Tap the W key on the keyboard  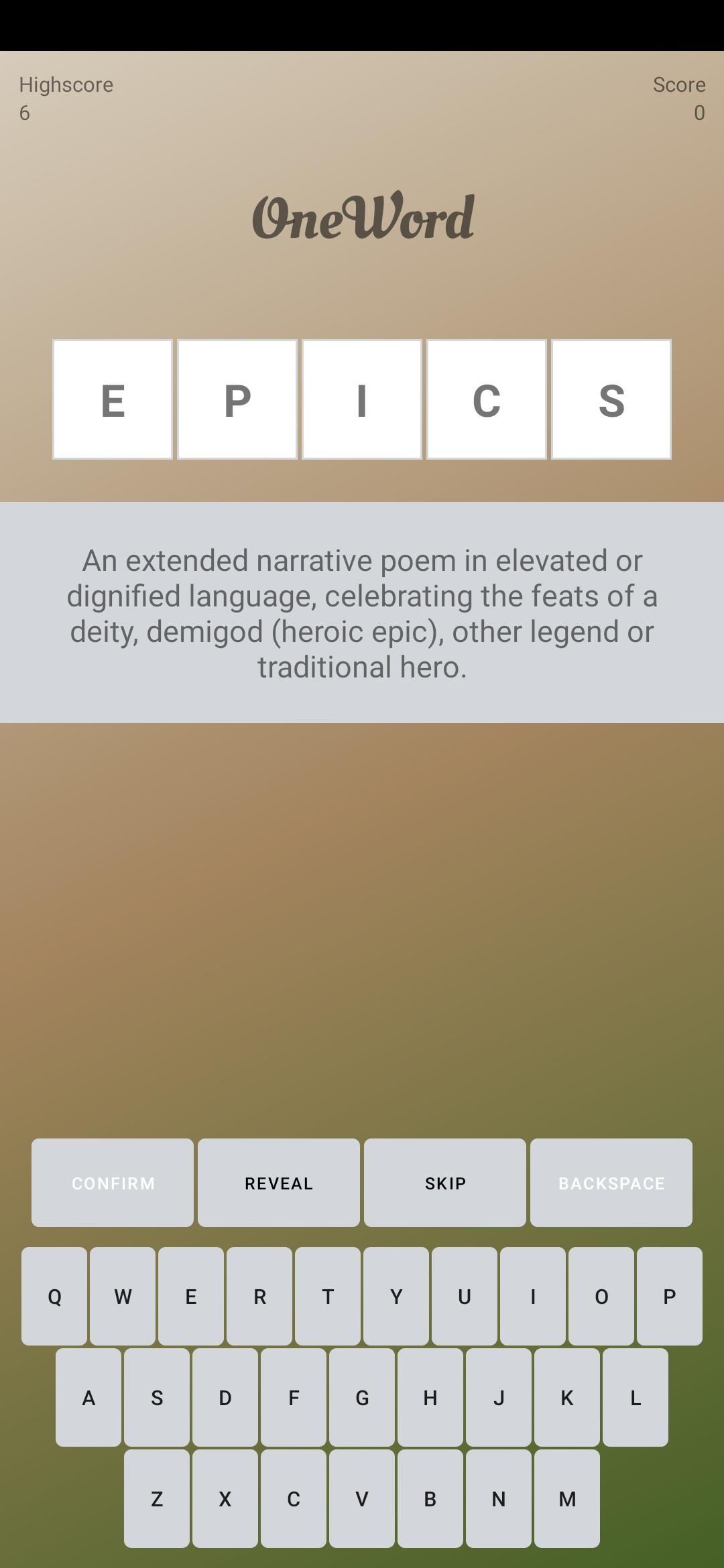pos(122,1298)
